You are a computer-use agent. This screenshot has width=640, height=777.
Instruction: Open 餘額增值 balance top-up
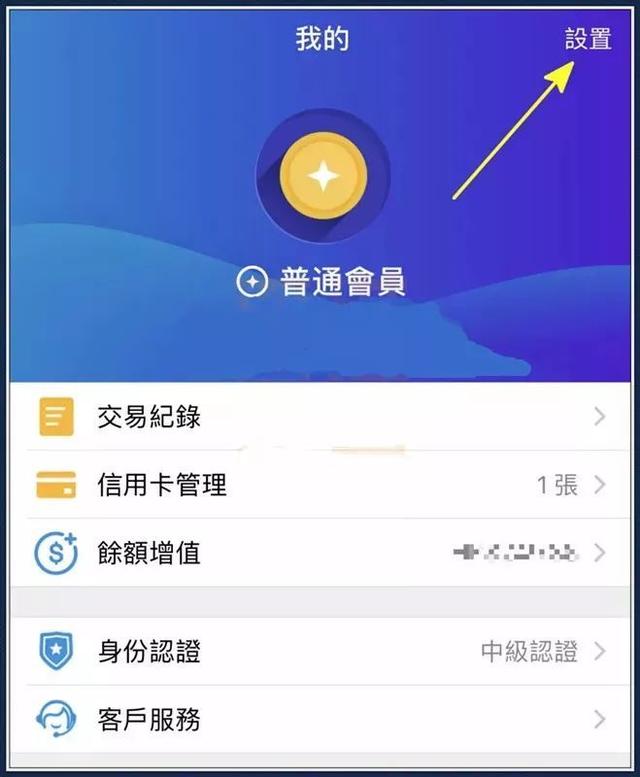pos(320,552)
